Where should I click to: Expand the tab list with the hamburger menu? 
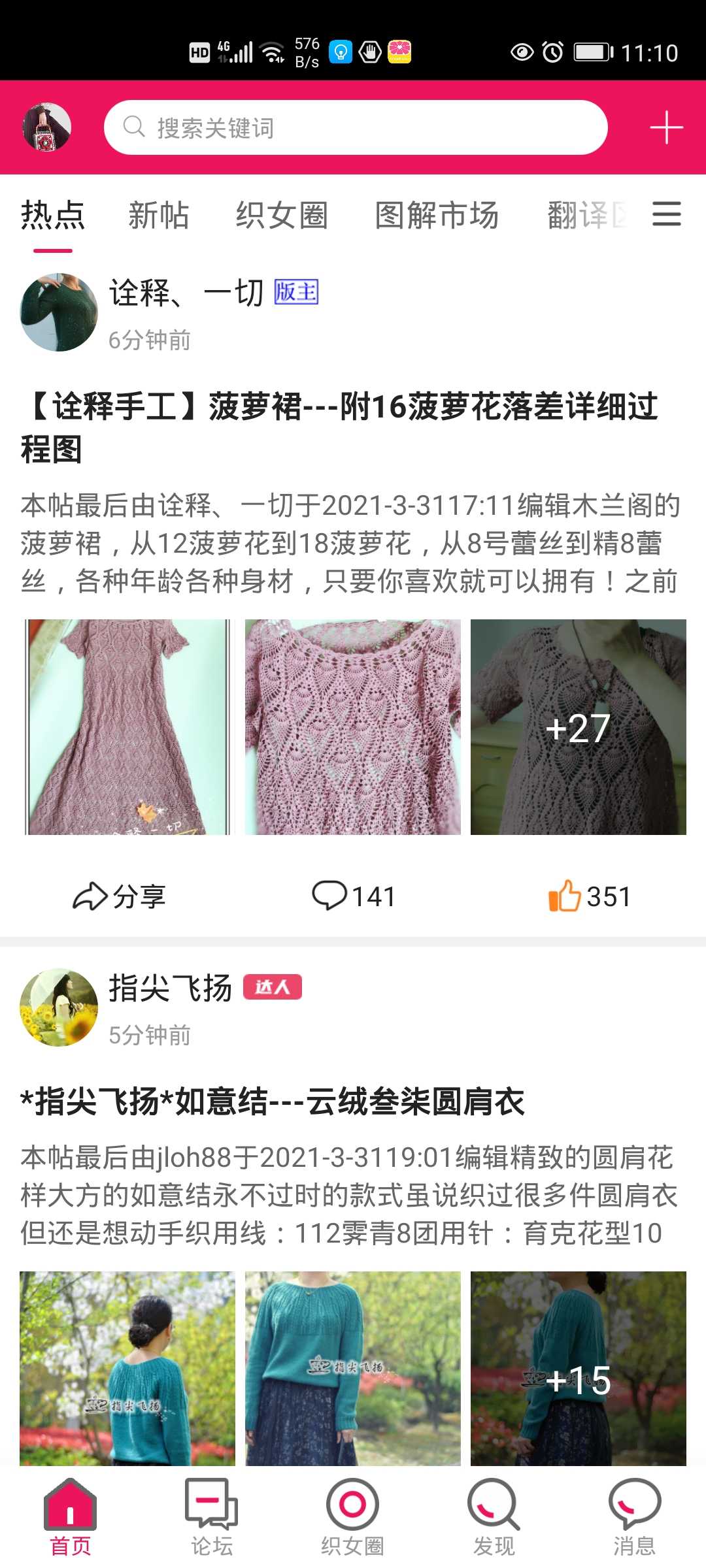[666, 214]
